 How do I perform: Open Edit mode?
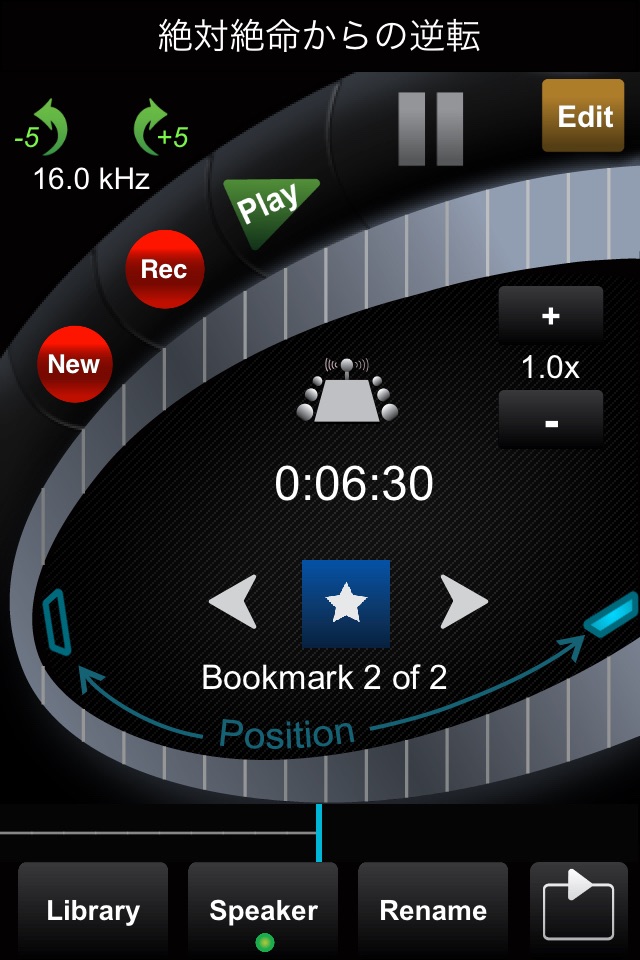point(584,116)
